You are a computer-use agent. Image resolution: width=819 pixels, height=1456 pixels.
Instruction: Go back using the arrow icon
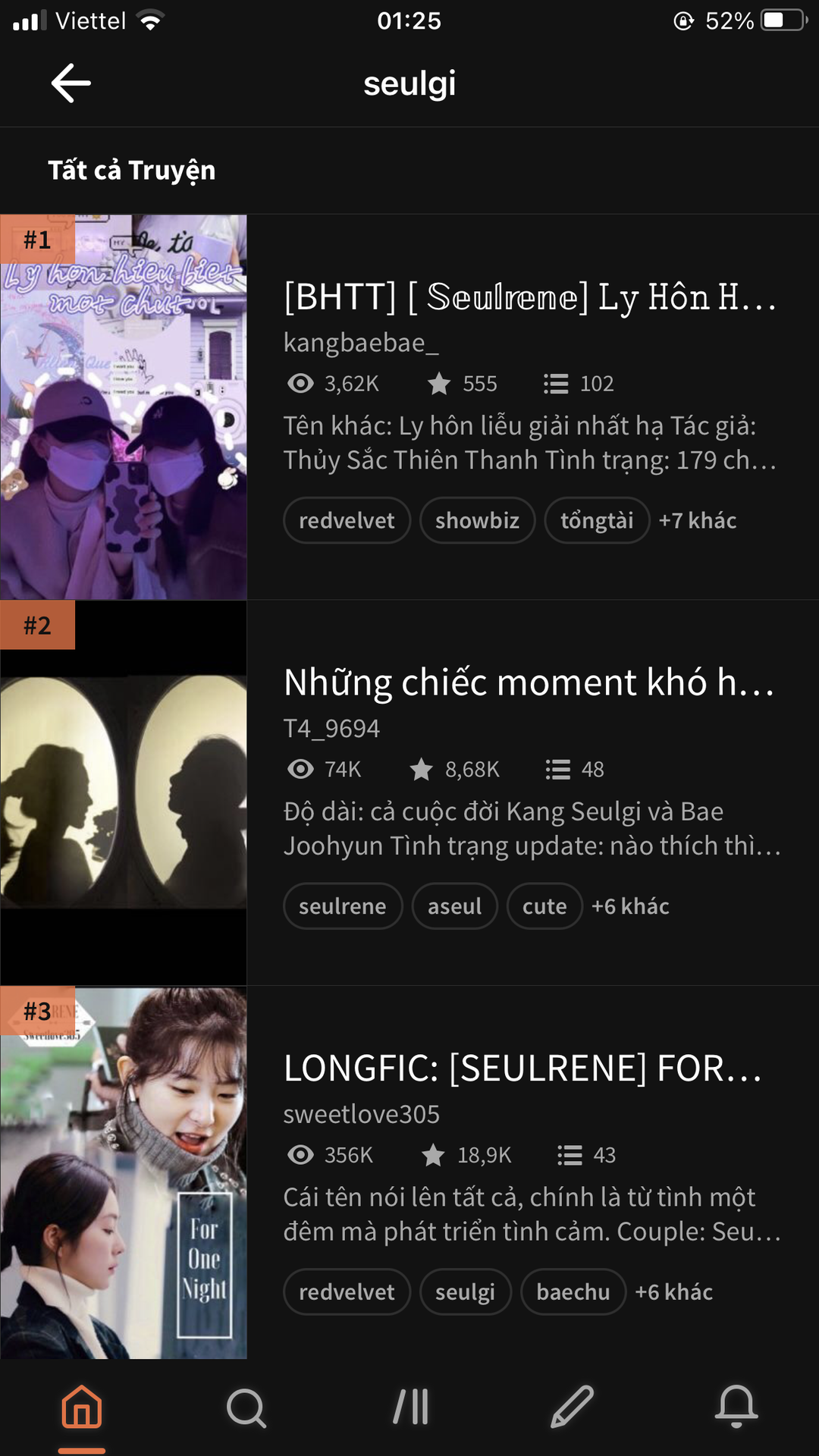pyautogui.click(x=71, y=83)
